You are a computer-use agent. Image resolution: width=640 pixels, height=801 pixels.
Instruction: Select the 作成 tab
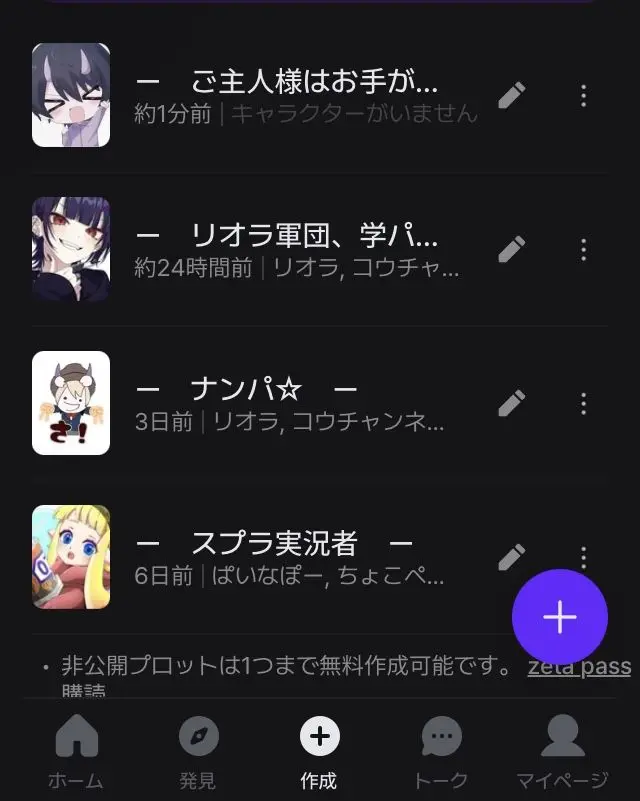click(x=319, y=751)
